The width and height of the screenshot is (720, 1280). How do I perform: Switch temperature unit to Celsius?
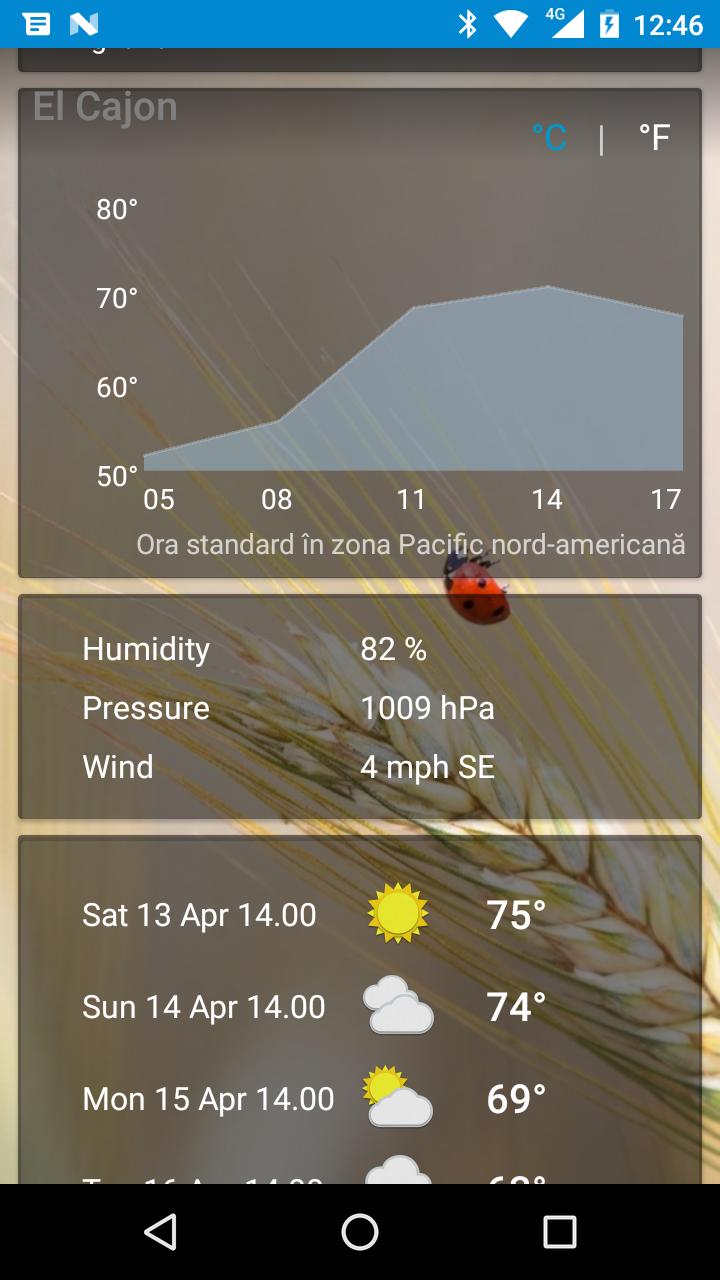point(547,137)
